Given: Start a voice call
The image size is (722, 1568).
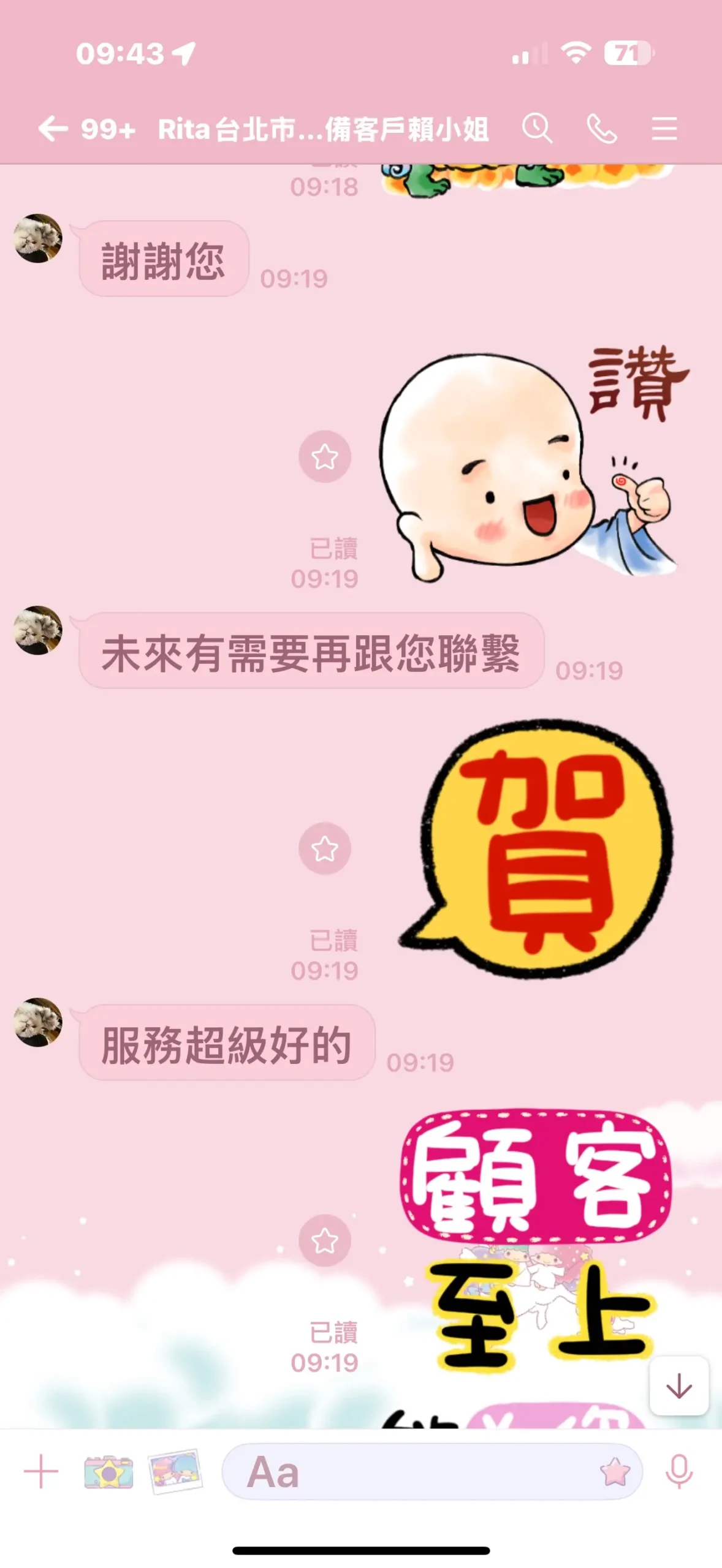Looking at the screenshot, I should [x=602, y=129].
